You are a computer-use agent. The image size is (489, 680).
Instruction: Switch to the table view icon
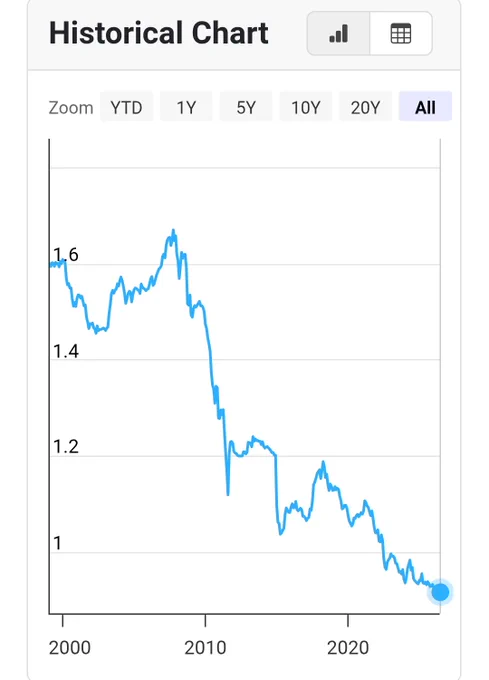401,33
